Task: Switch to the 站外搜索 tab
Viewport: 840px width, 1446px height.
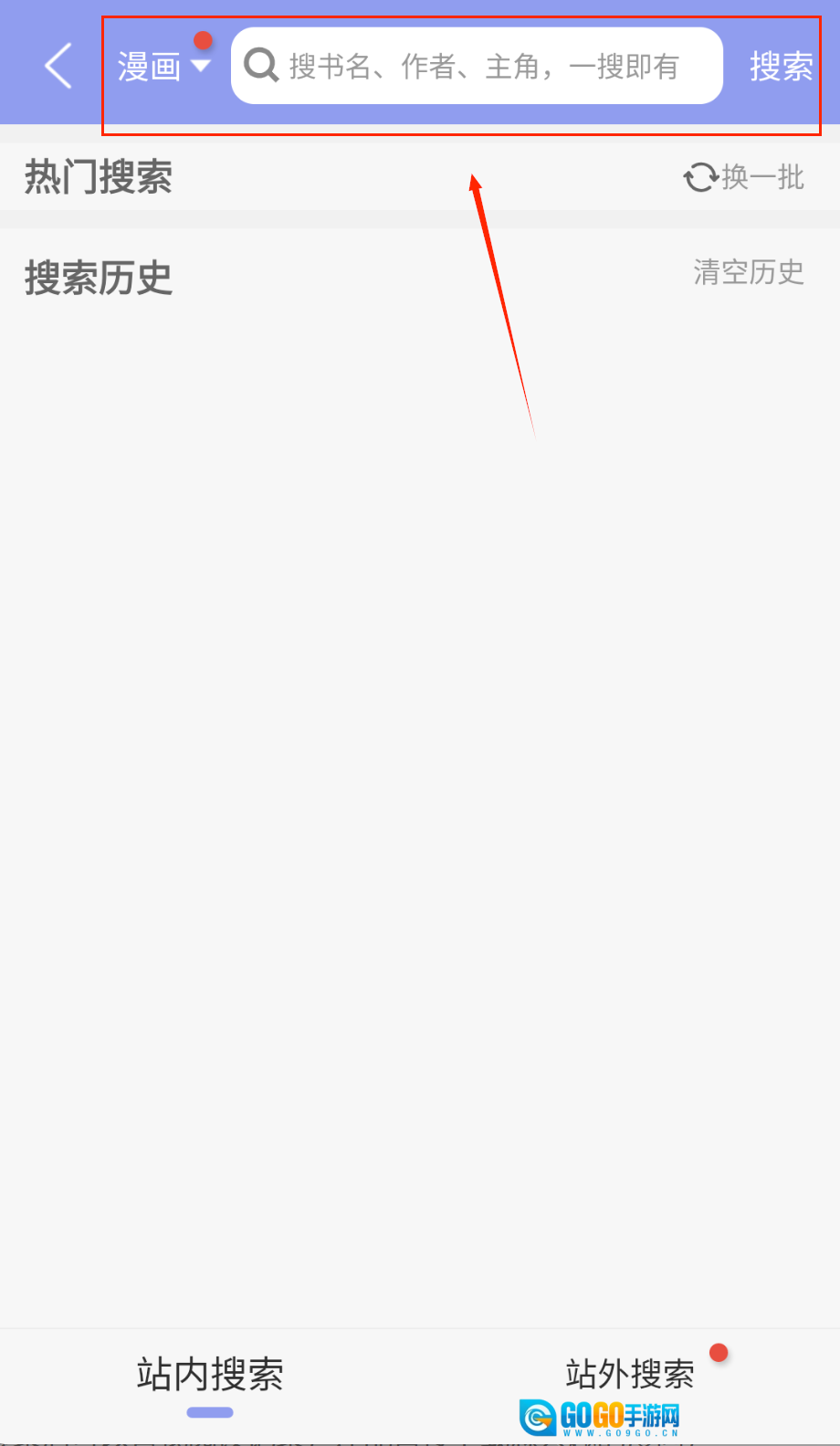Action: pos(630,1375)
